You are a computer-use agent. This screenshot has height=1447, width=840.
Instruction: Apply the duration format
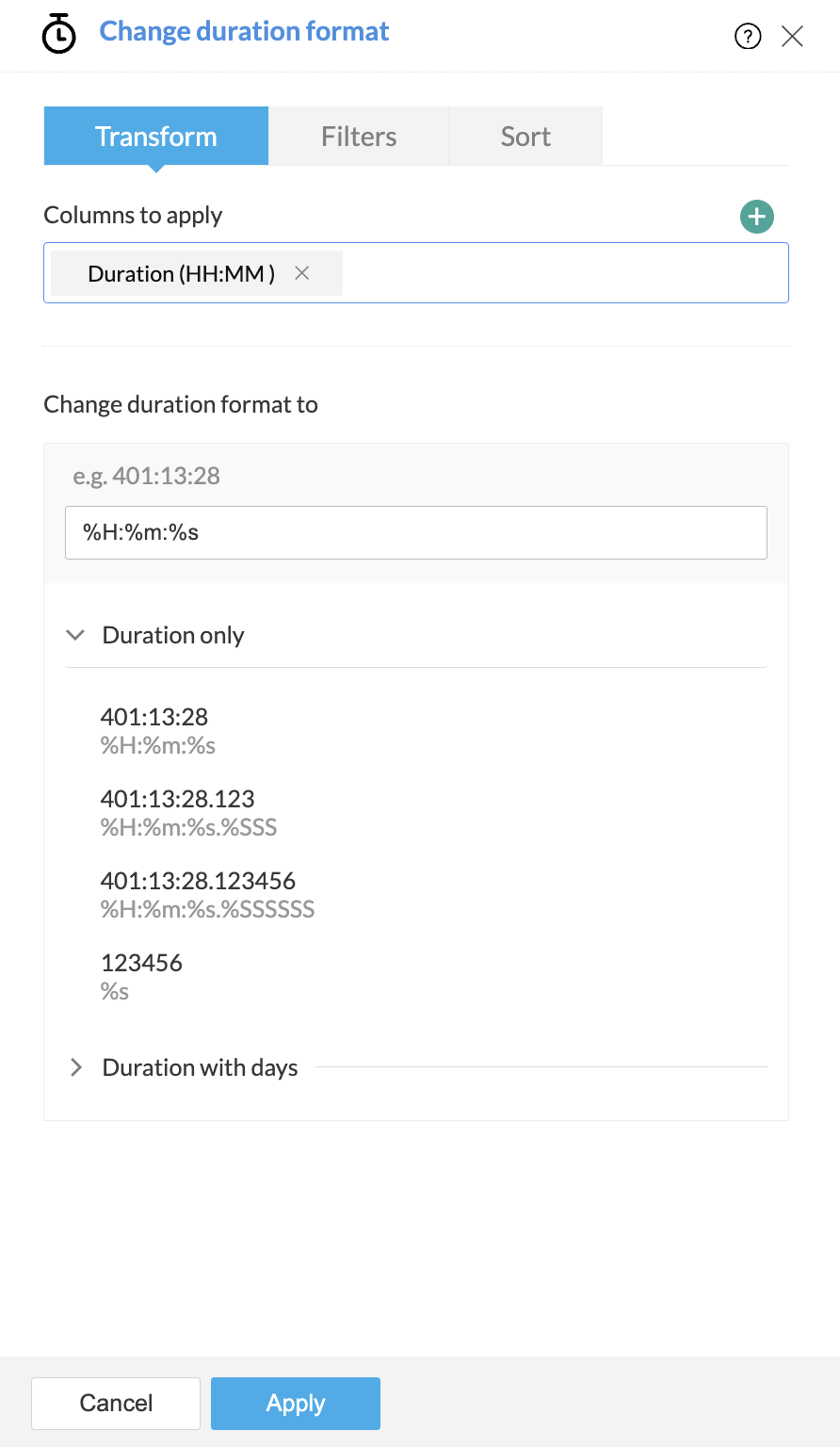pos(296,1403)
